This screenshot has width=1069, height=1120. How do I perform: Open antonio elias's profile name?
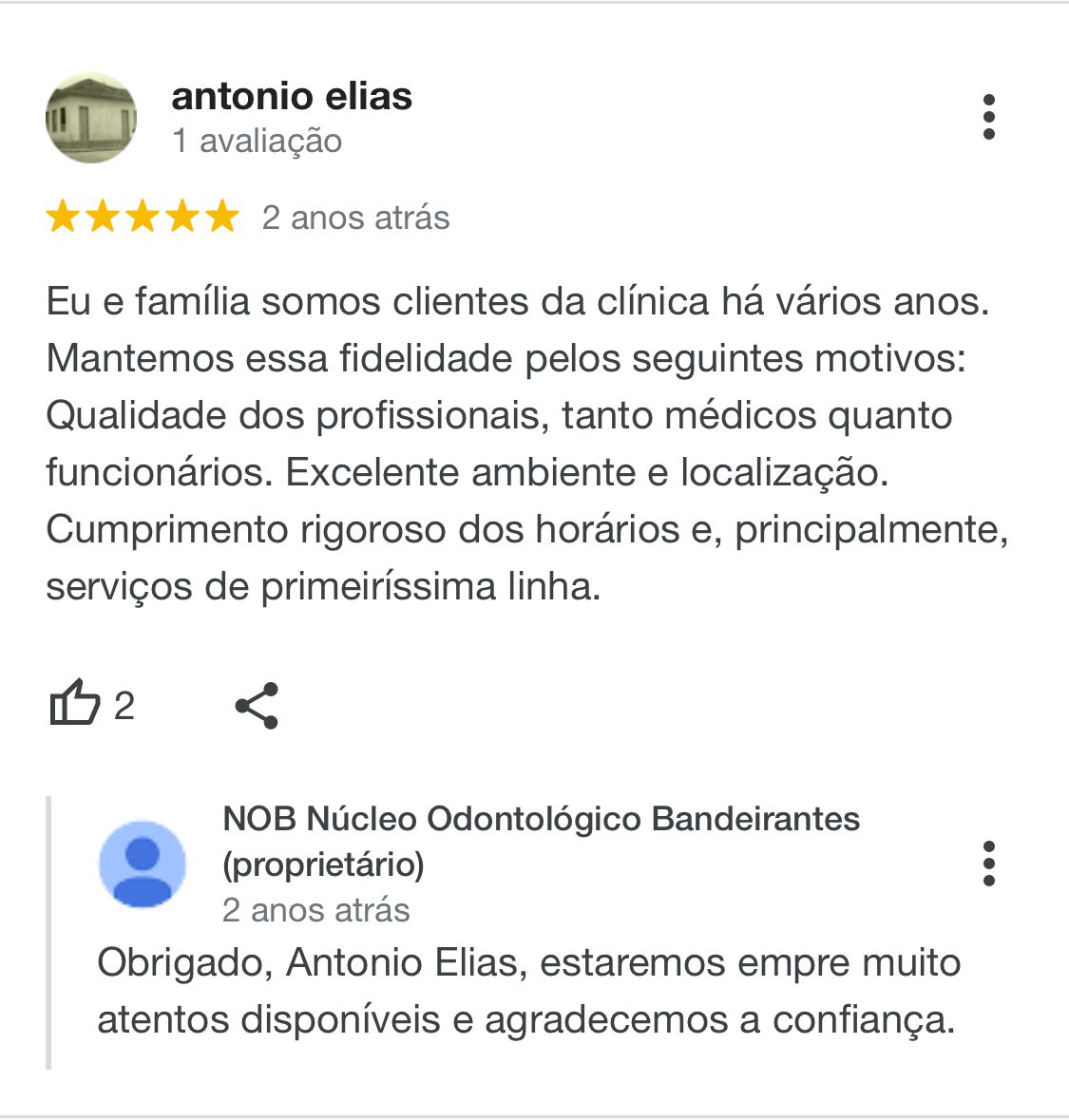pos(292,96)
